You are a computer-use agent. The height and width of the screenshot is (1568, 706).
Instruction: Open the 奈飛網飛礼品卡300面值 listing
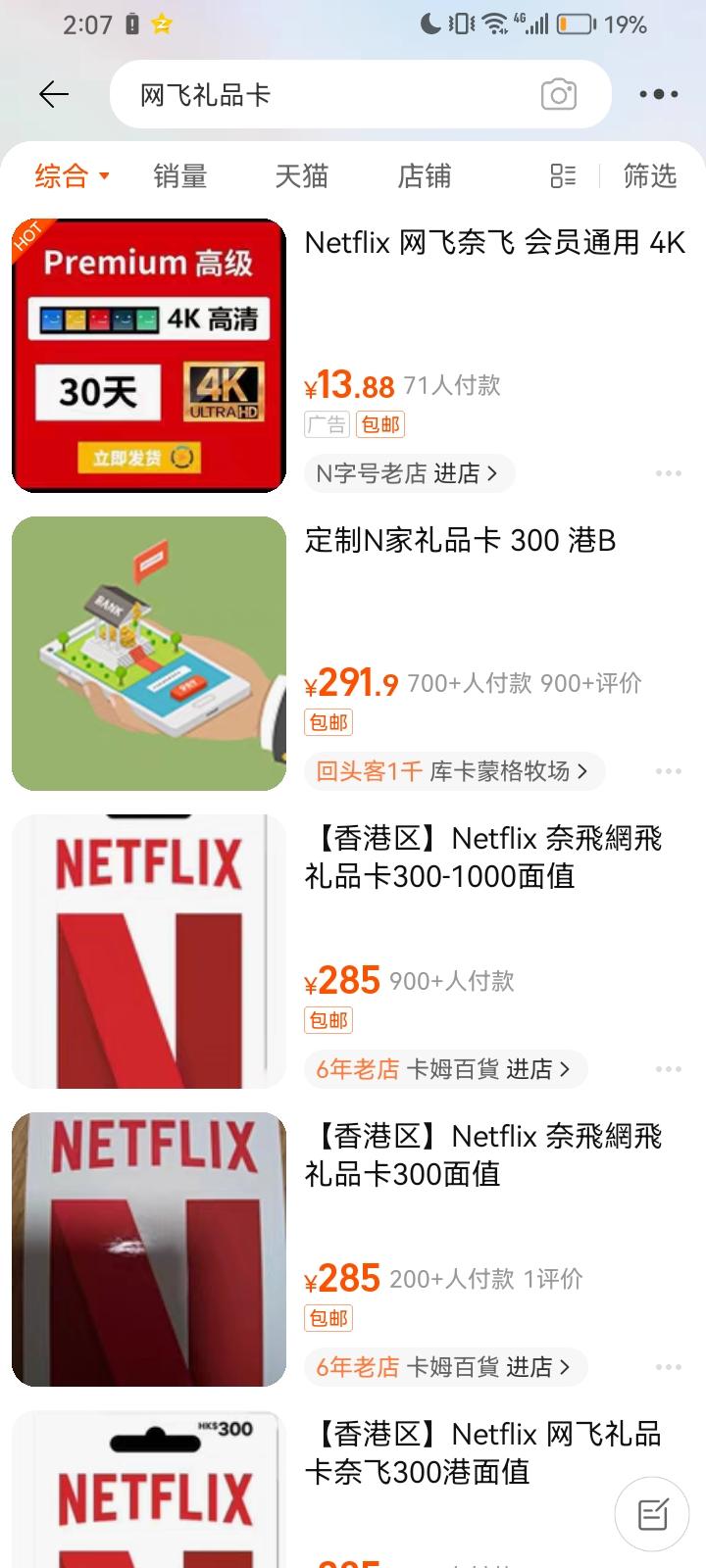(483, 1155)
